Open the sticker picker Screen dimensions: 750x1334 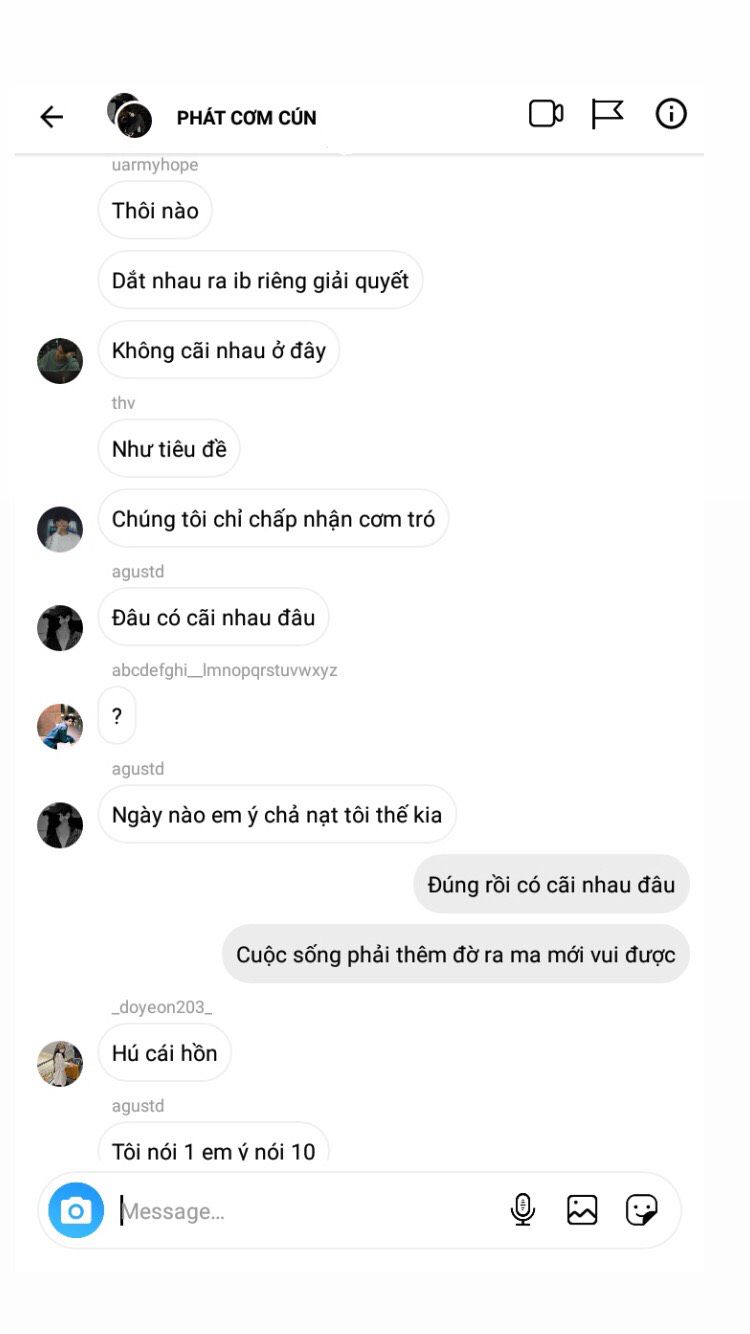pyautogui.click(x=641, y=1210)
